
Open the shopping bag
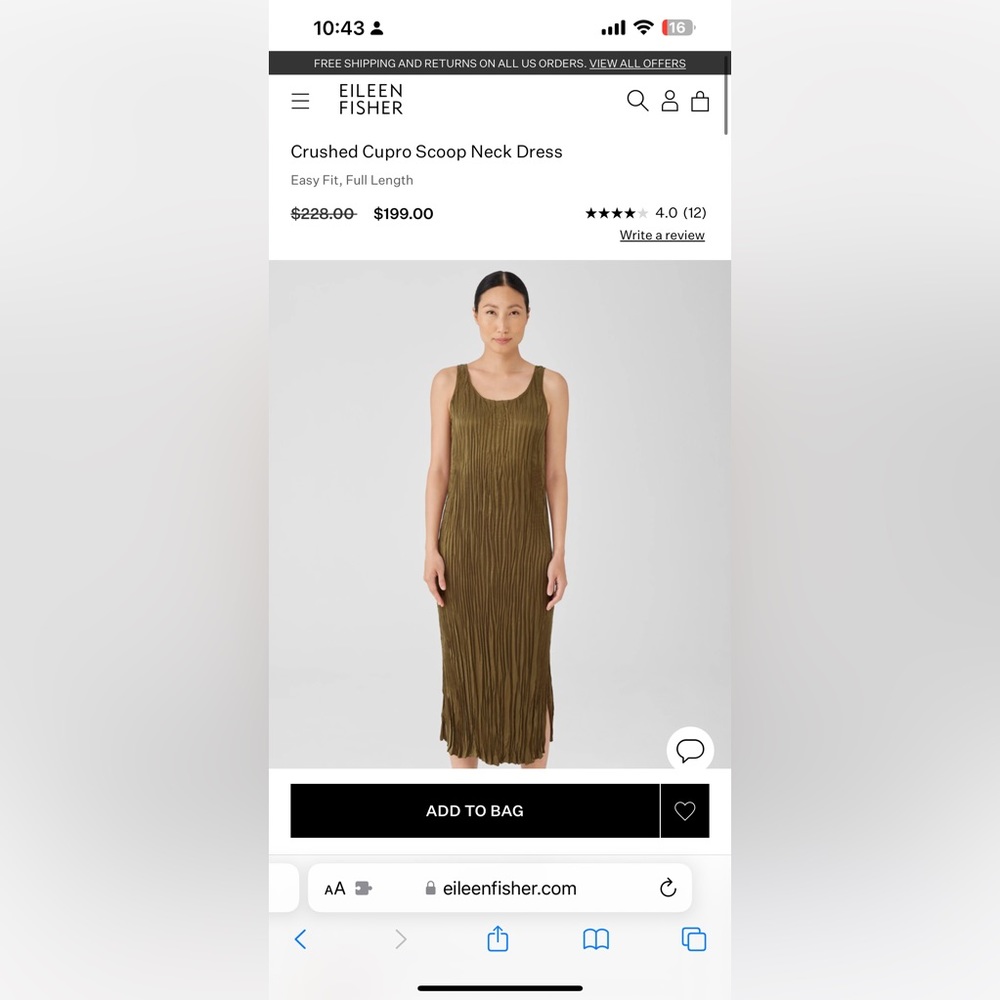[x=700, y=101]
